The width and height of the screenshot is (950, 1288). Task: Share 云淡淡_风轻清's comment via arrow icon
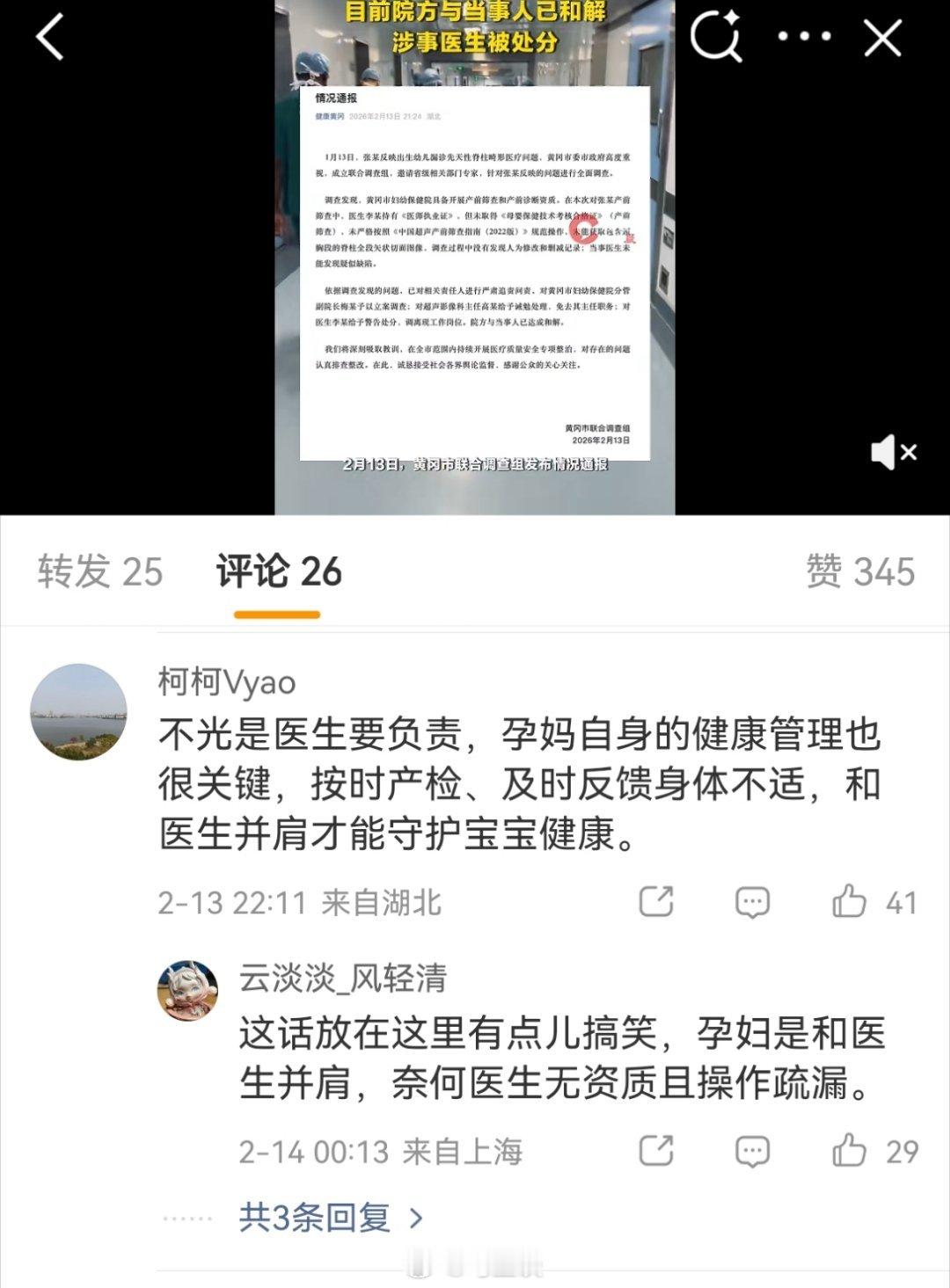[x=656, y=1147]
